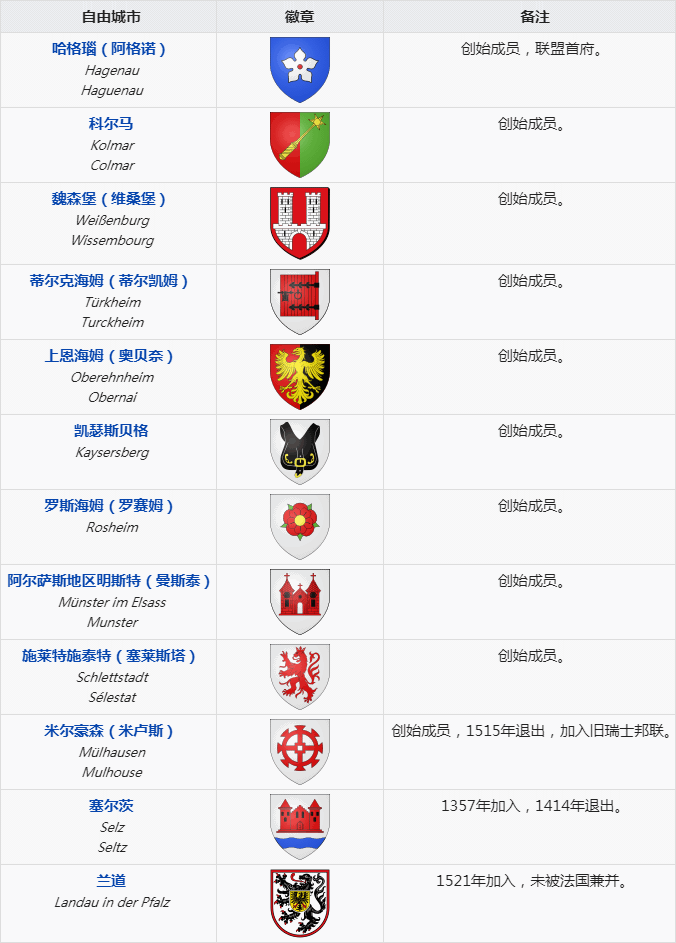676x943 pixels.
Task: Follow the 罗斯海姆（罗赛姆） link
Action: (x=109, y=505)
